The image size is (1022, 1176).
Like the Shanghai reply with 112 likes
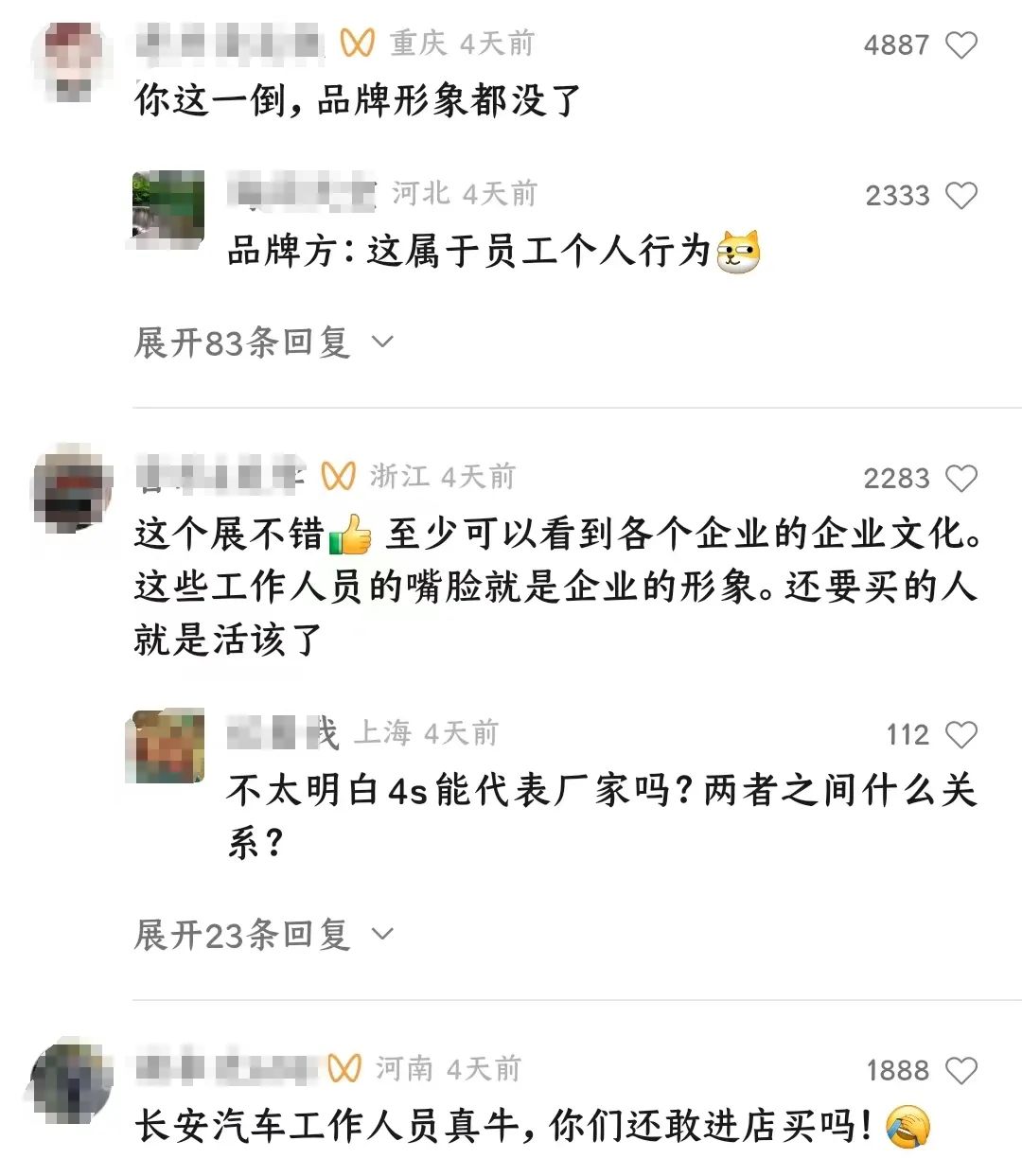point(961,735)
